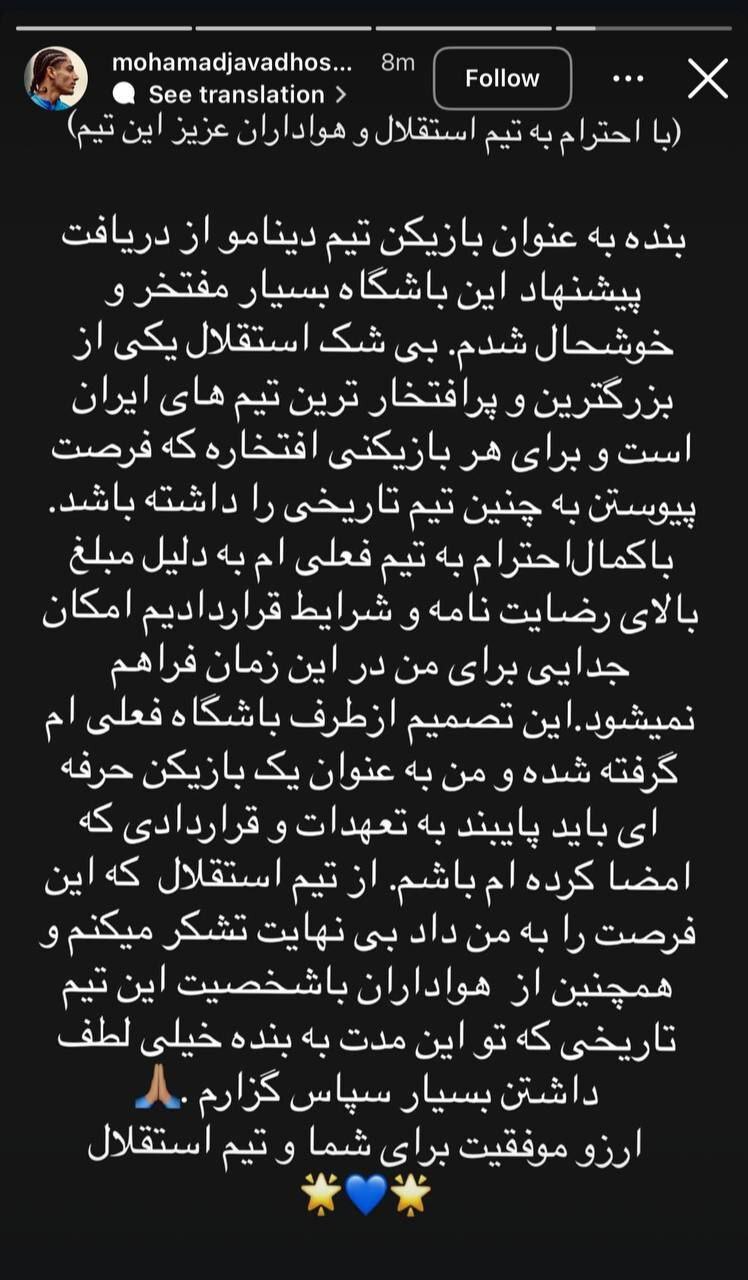Click the mohamadjavadhos username

click(235, 62)
